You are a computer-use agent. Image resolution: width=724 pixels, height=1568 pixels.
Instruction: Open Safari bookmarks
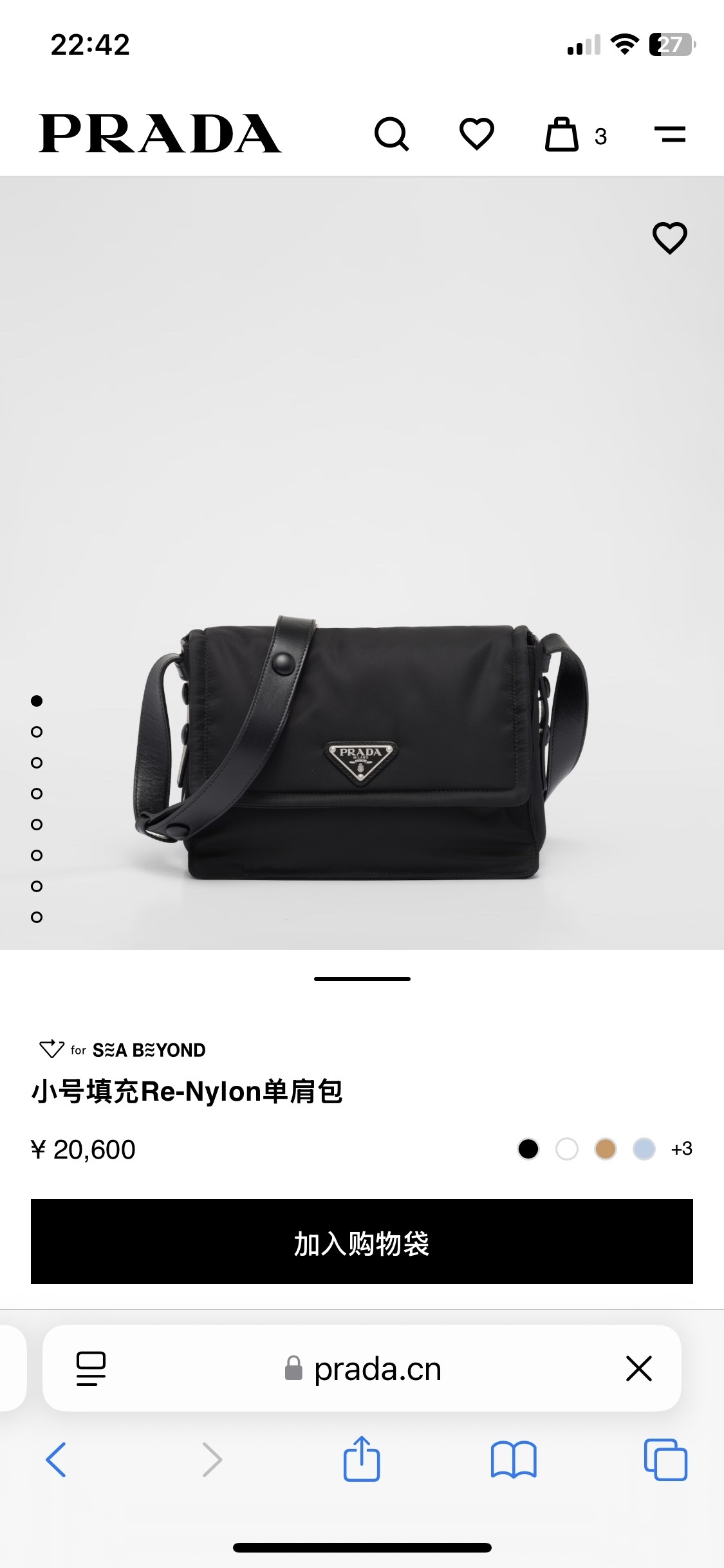point(513,1460)
